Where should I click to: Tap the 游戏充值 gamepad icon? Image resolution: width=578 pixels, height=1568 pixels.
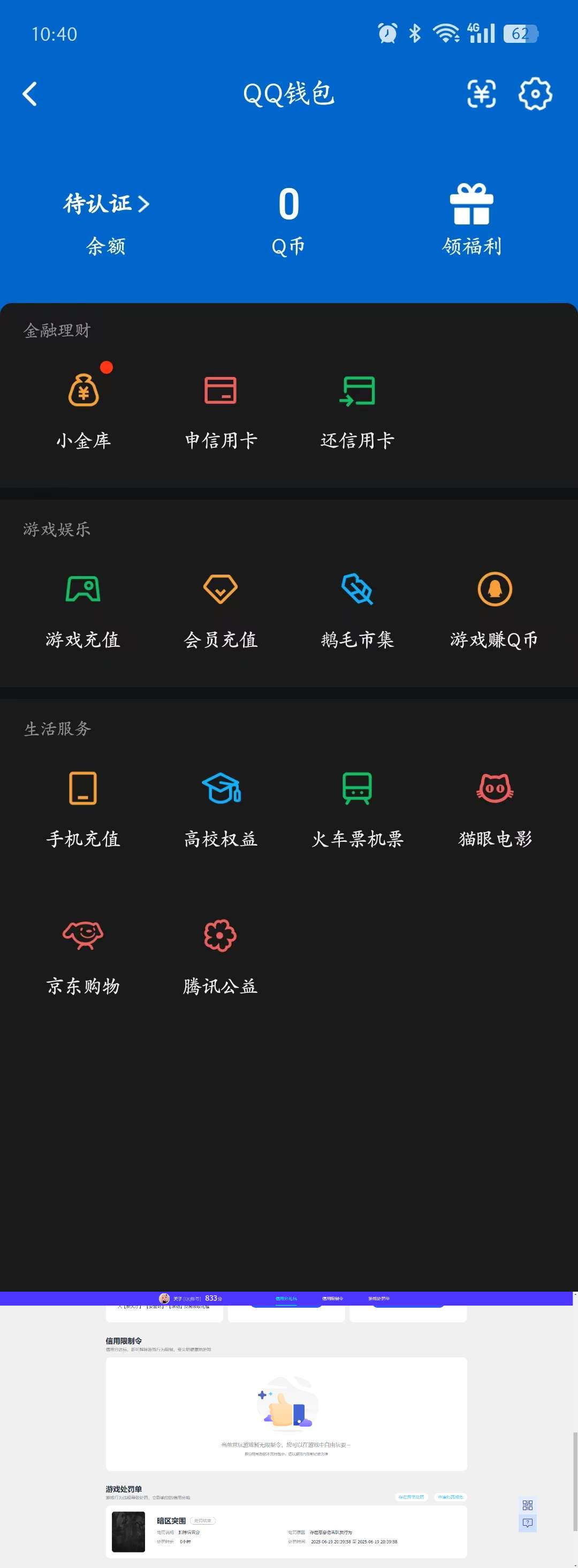(83, 589)
